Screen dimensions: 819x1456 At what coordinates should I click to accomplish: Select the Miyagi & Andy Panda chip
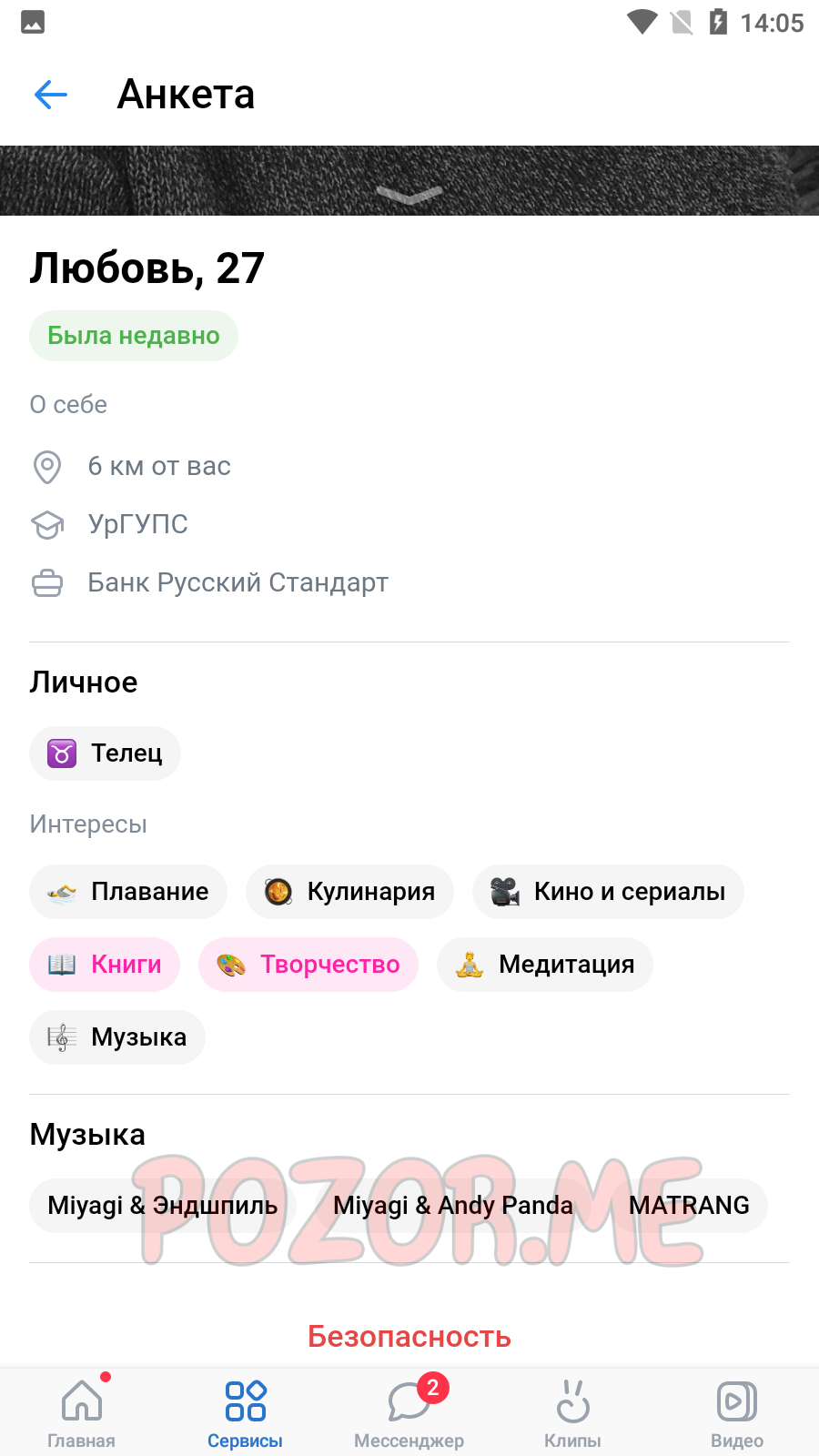[453, 1206]
